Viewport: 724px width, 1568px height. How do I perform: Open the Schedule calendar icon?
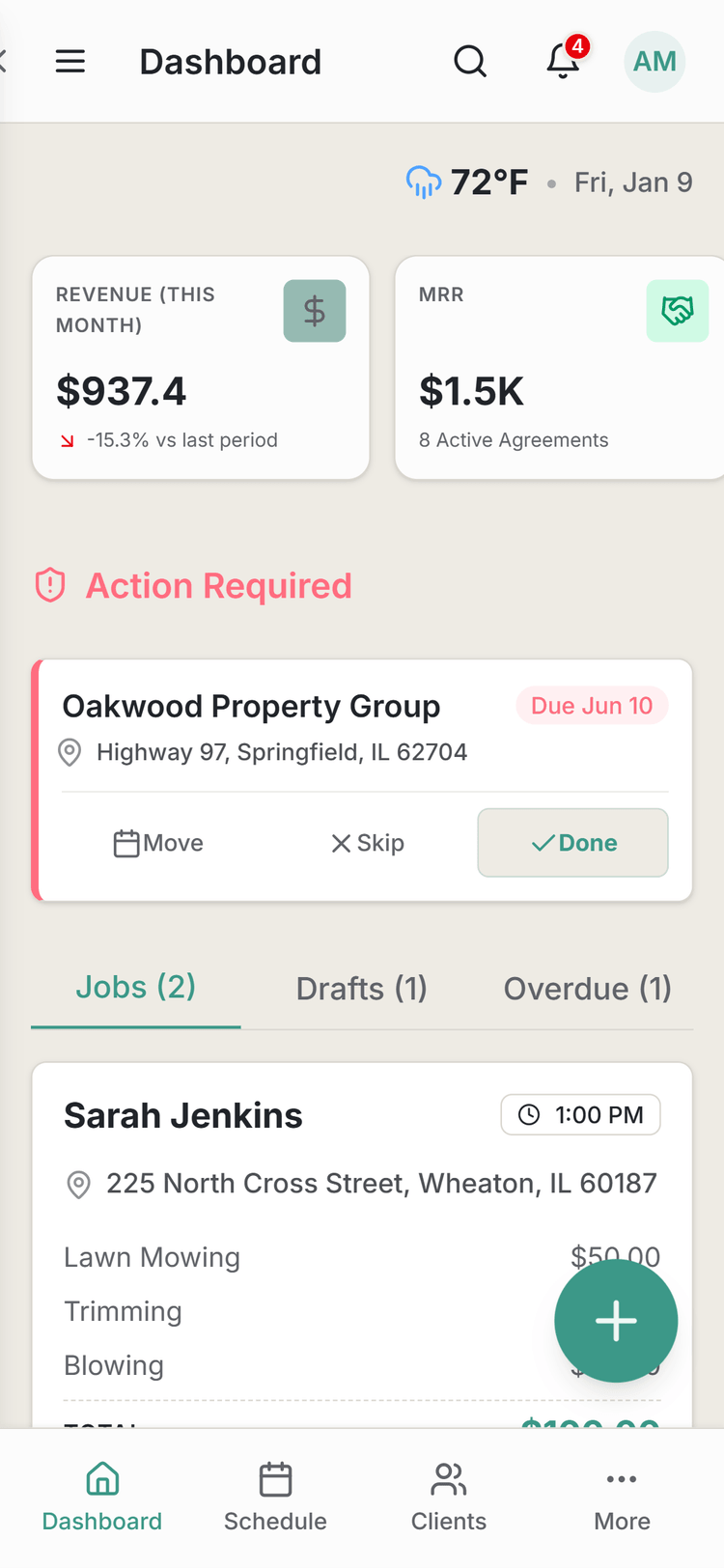click(x=275, y=1495)
